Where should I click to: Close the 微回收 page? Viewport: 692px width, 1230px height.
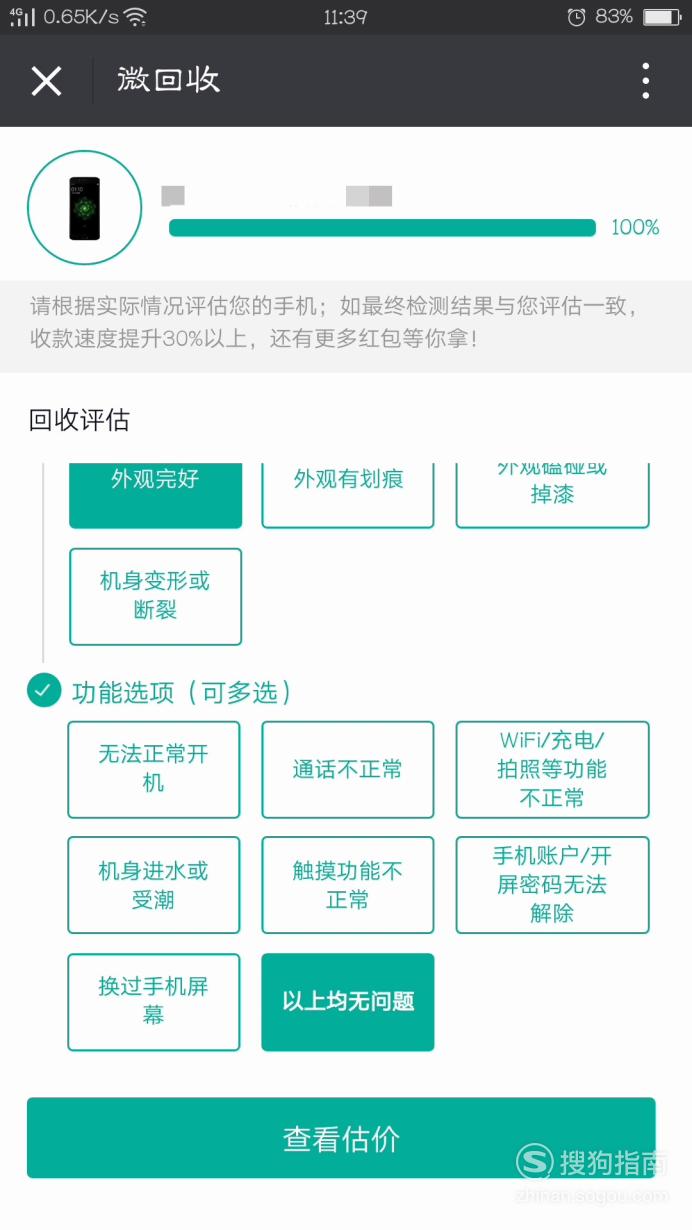tap(46, 81)
